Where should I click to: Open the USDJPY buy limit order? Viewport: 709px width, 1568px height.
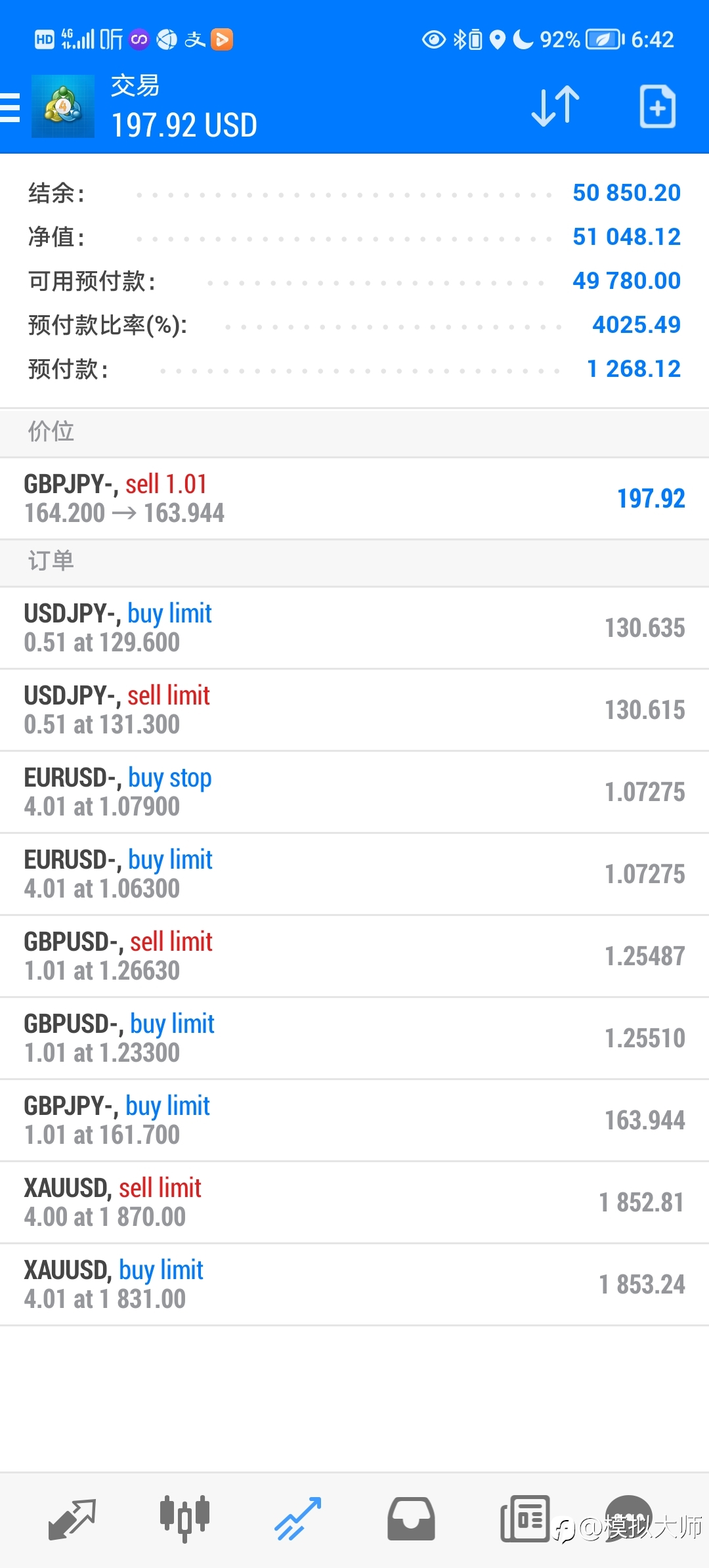(354, 628)
